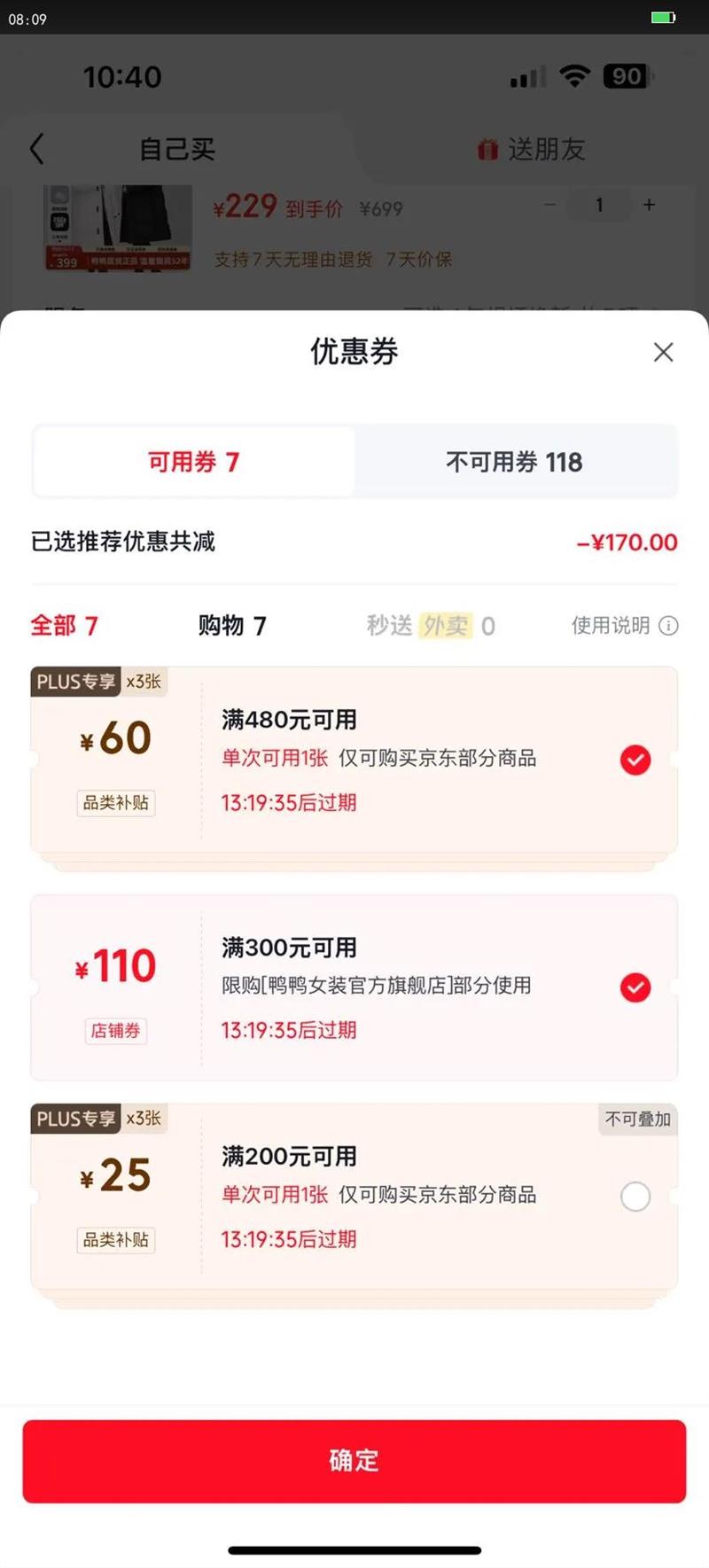Tap the 确定 confirm button
This screenshot has height=1568, width=709.
[x=354, y=1461]
